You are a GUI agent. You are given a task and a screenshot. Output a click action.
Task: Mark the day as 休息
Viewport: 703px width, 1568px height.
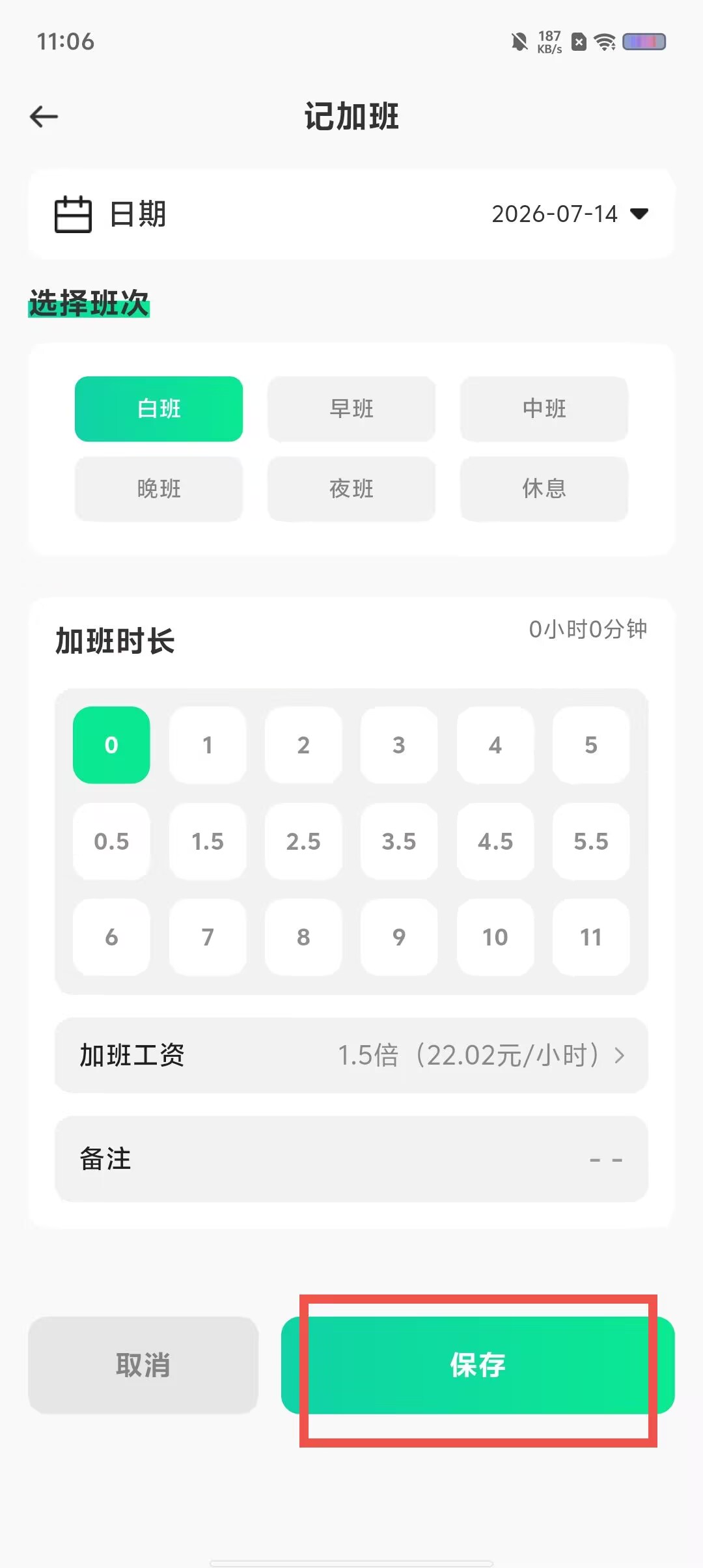pos(544,488)
